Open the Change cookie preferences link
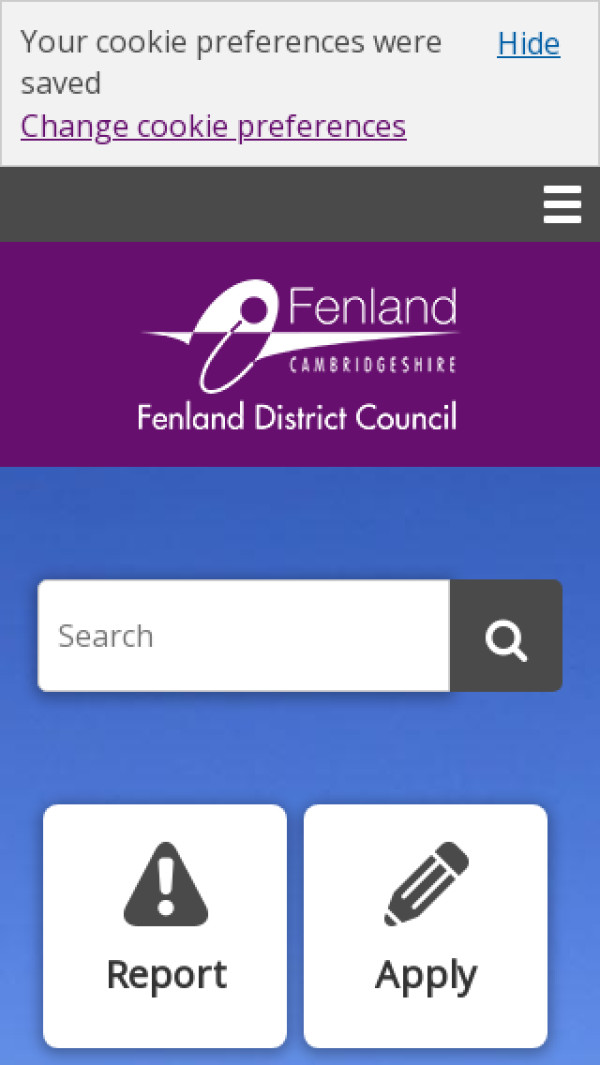The height and width of the screenshot is (1065, 600). 213,127
